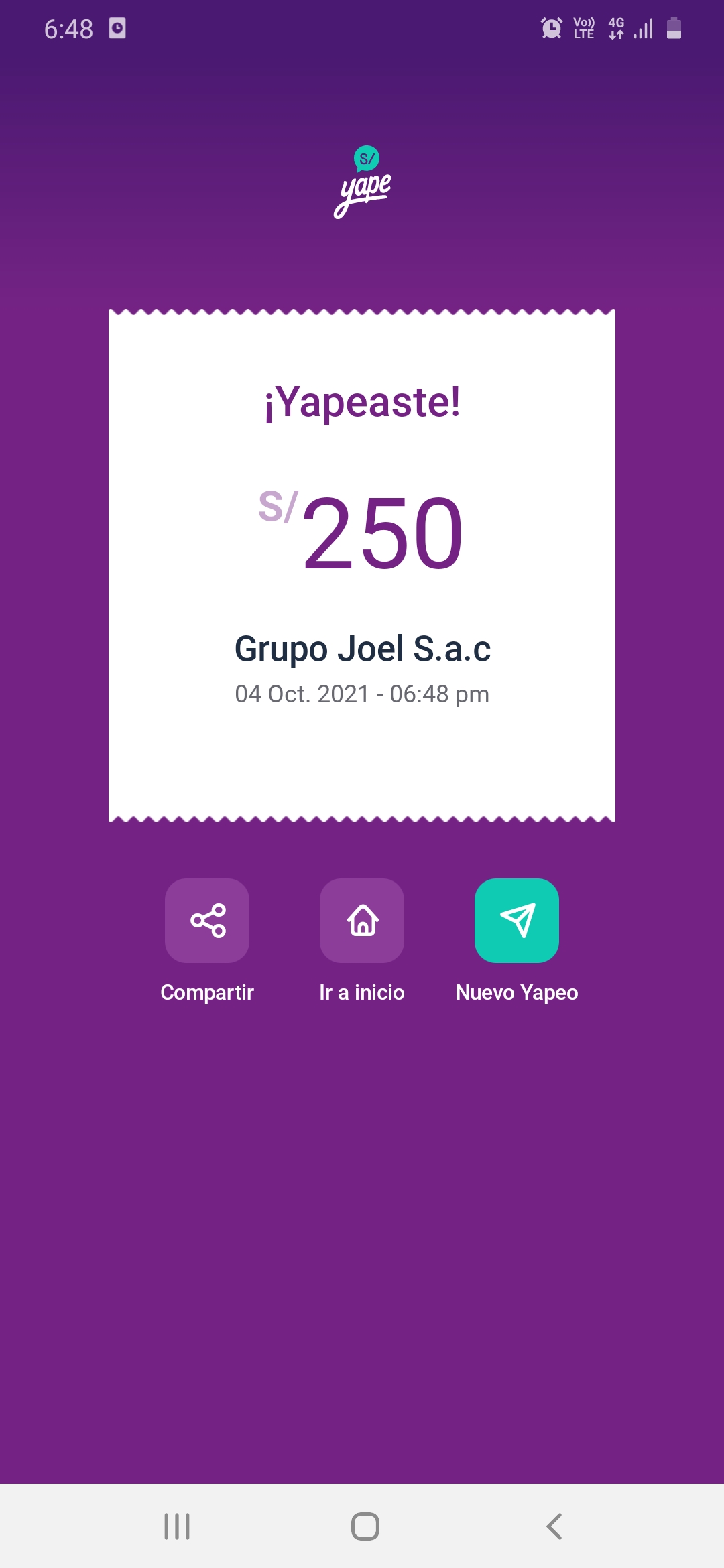
Task: Tap the system back button
Action: (x=554, y=1526)
